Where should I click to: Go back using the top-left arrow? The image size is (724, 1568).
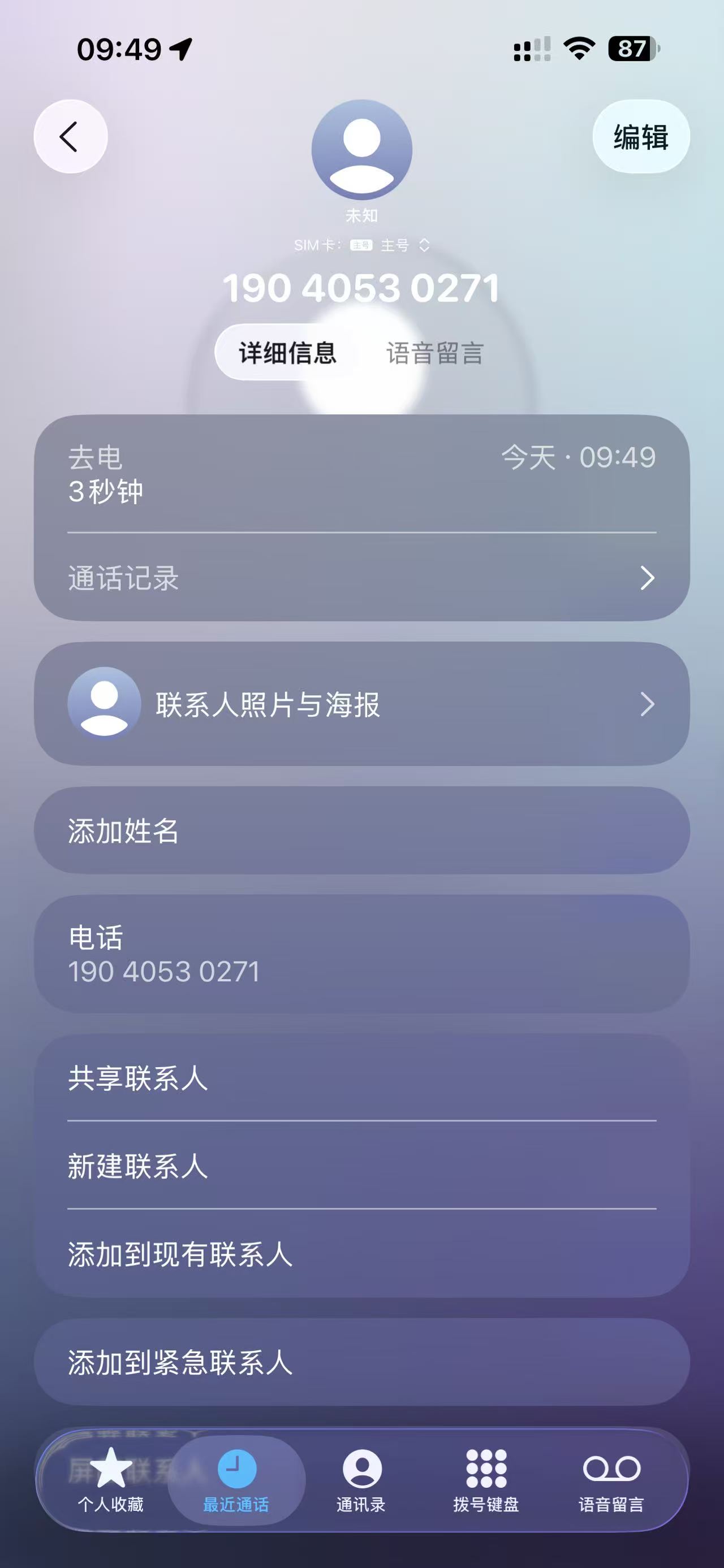click(x=71, y=136)
